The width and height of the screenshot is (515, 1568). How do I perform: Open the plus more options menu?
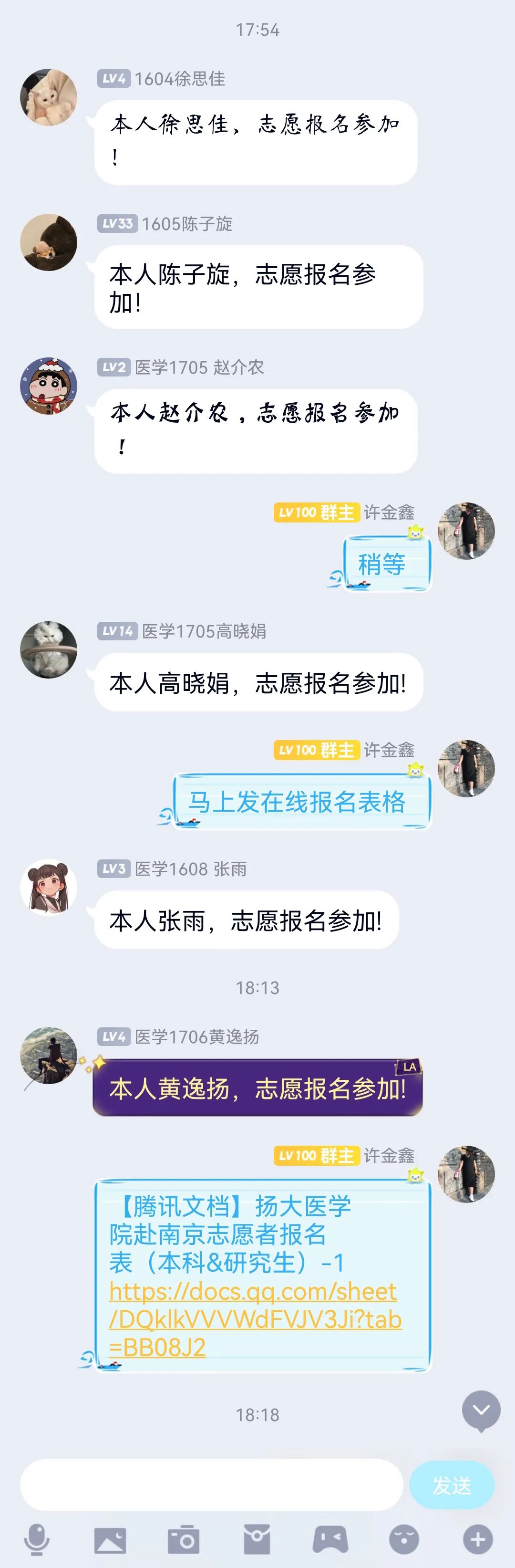point(478,1540)
